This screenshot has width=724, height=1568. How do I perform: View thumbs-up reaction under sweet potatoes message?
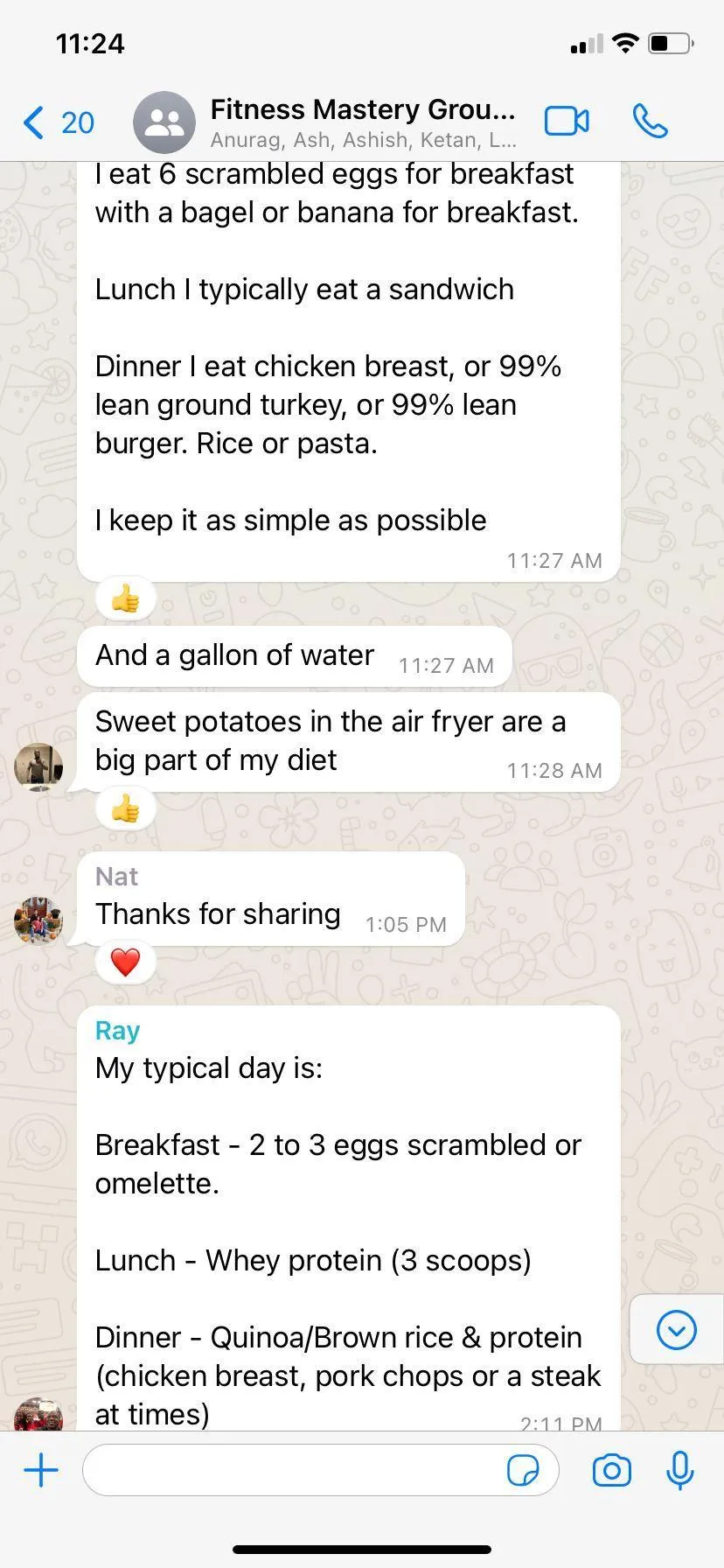pos(125,809)
